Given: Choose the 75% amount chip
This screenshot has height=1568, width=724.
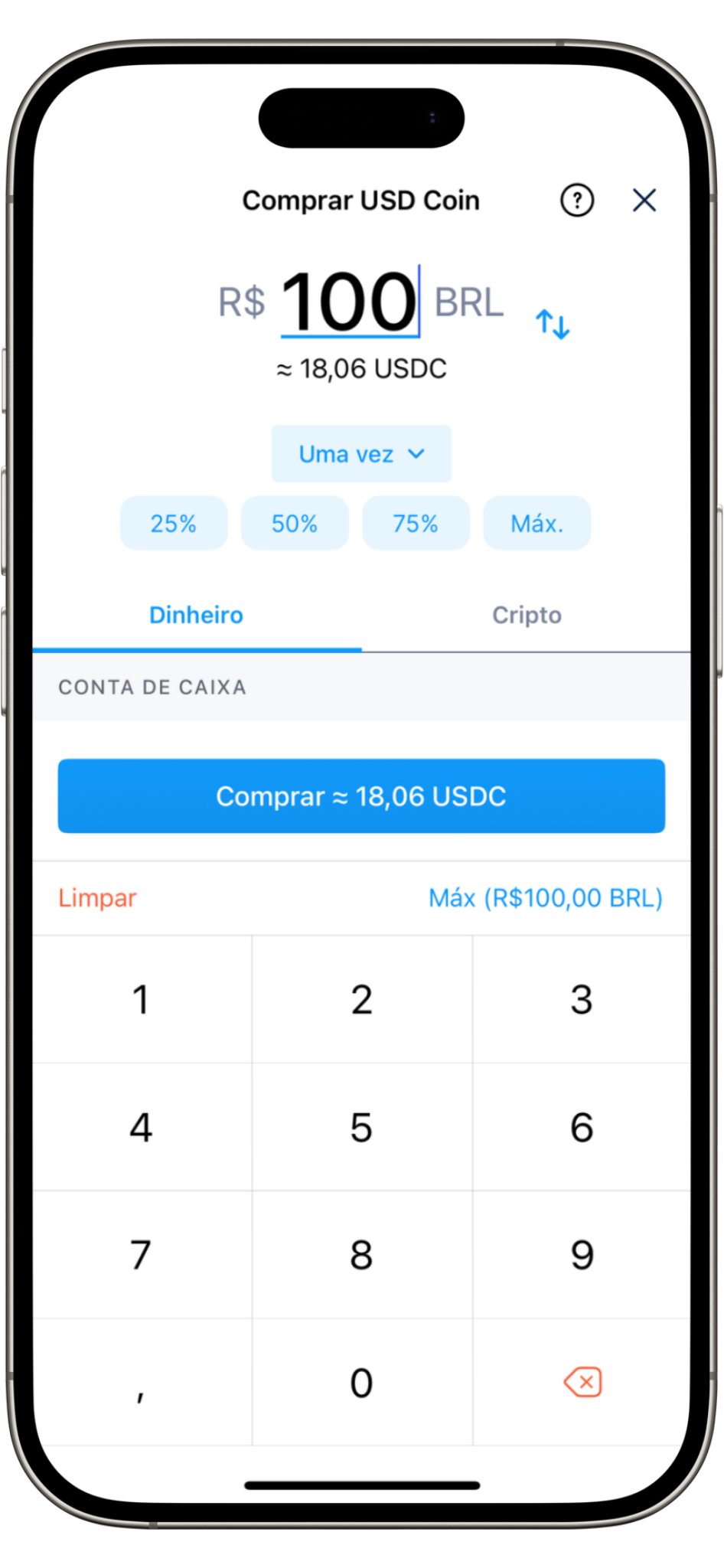Looking at the screenshot, I should click(x=416, y=524).
